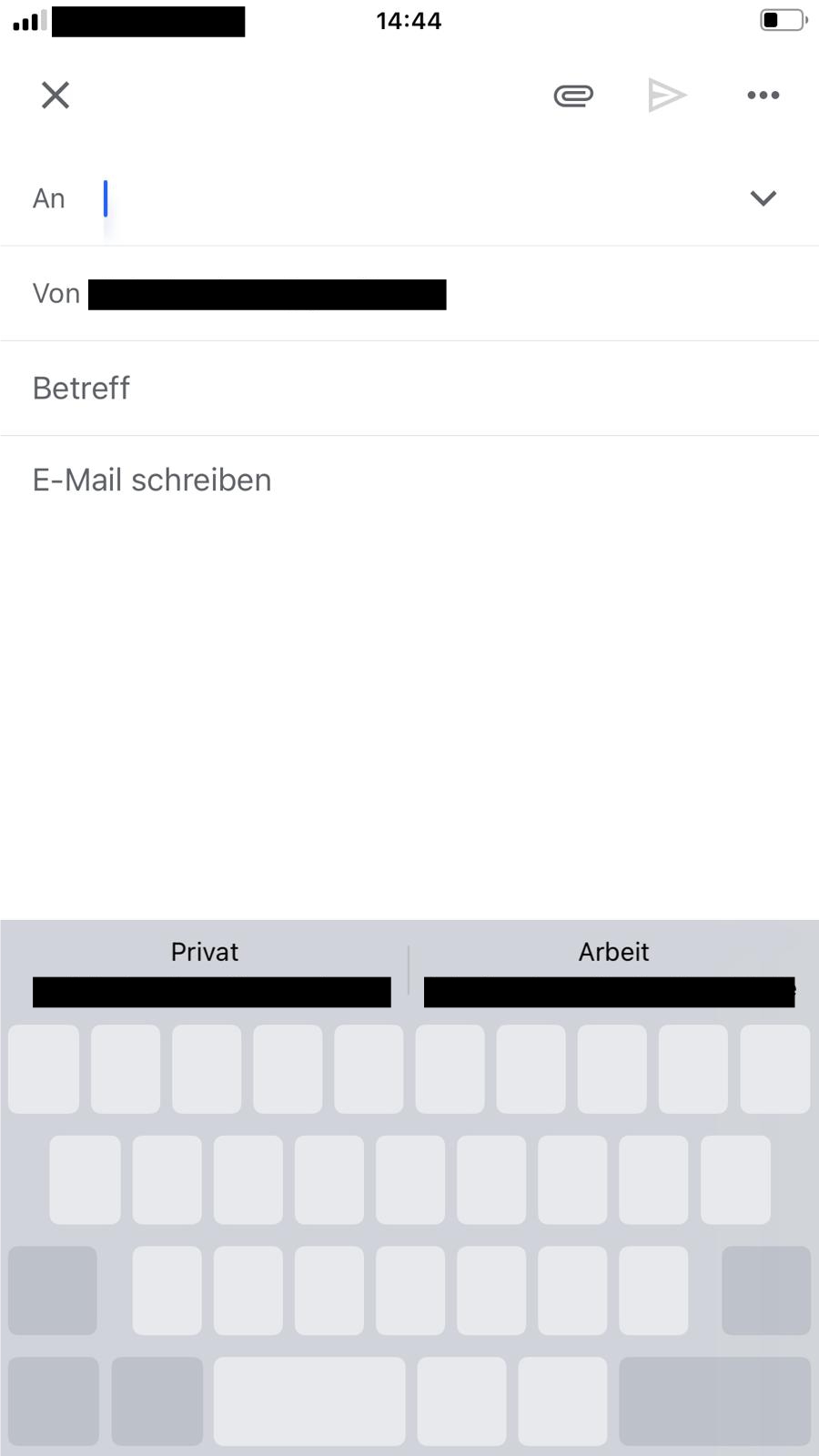This screenshot has height=1456, width=819.
Task: Attach a file with the paperclip
Action: [573, 95]
